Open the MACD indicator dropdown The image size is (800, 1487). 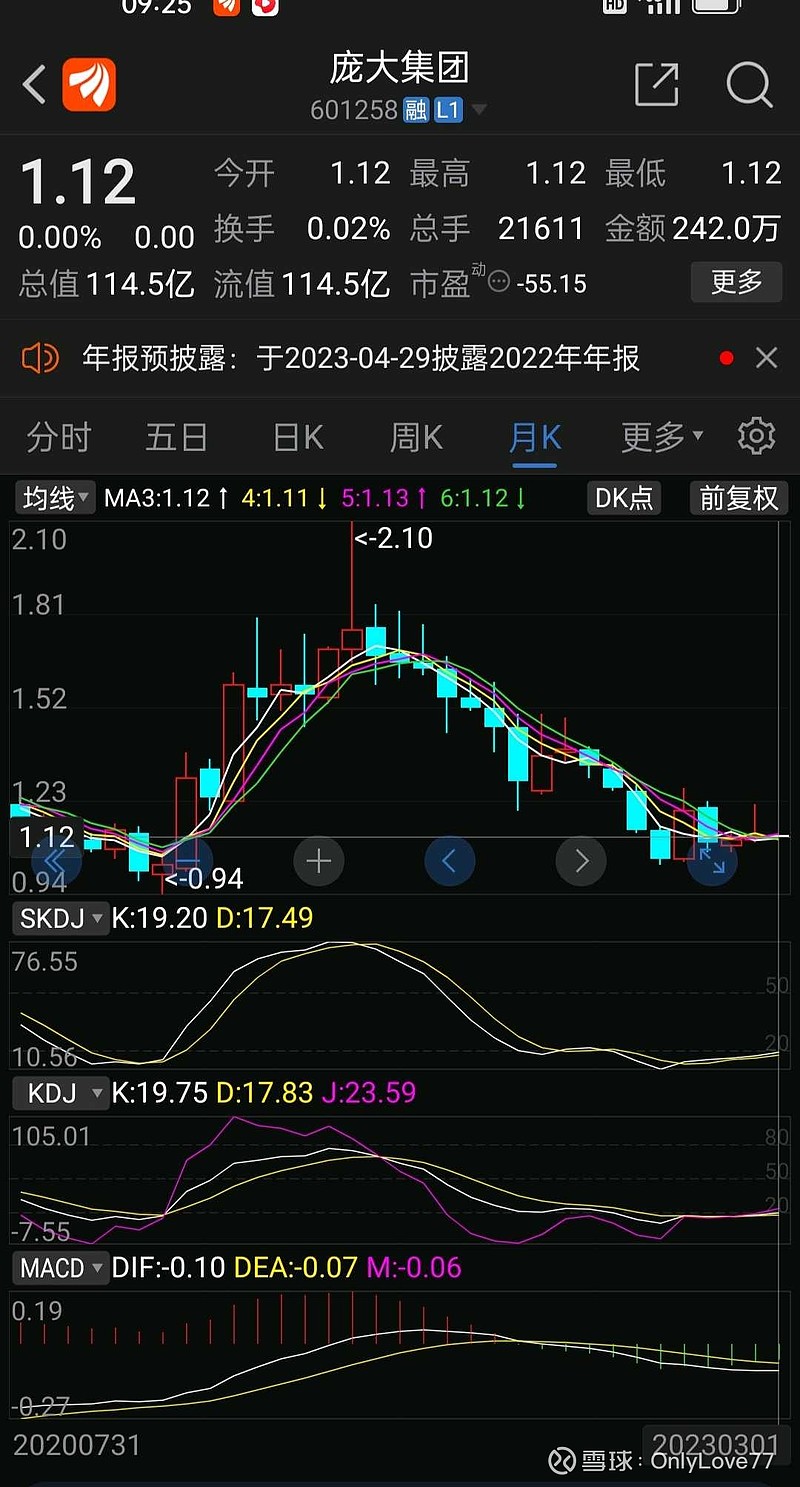pyautogui.click(x=60, y=1268)
